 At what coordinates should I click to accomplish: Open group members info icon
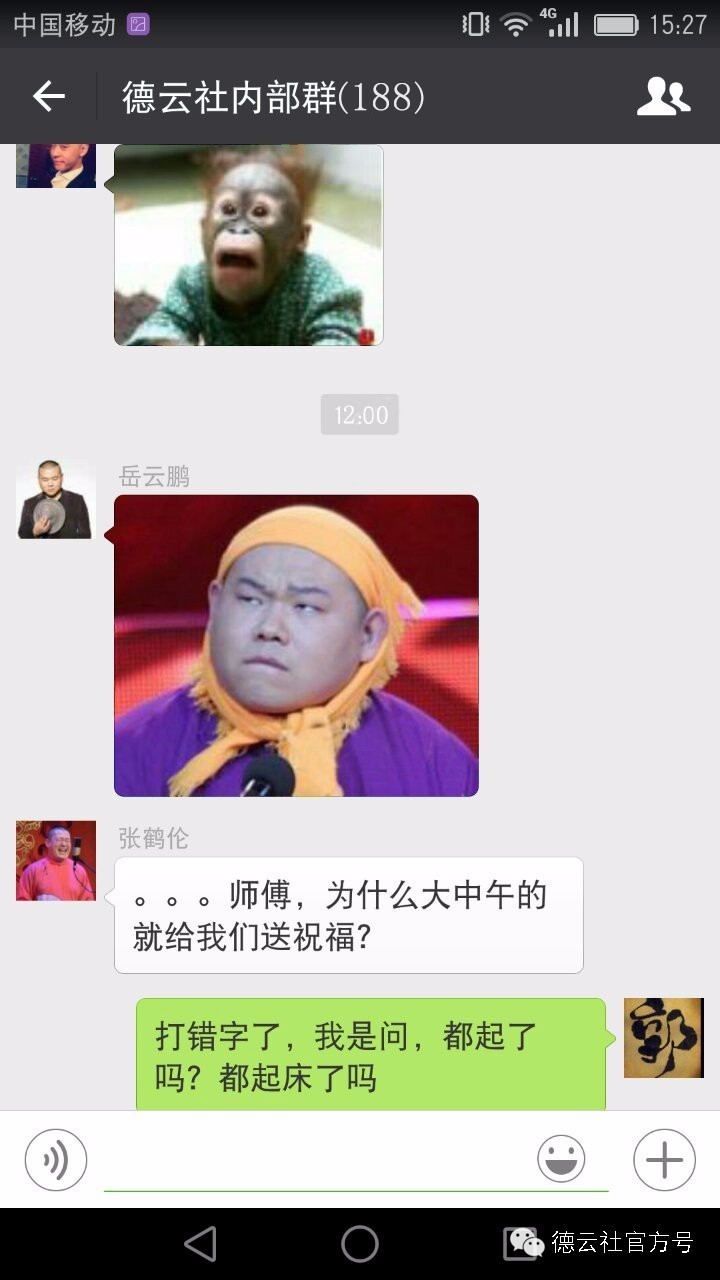(663, 97)
